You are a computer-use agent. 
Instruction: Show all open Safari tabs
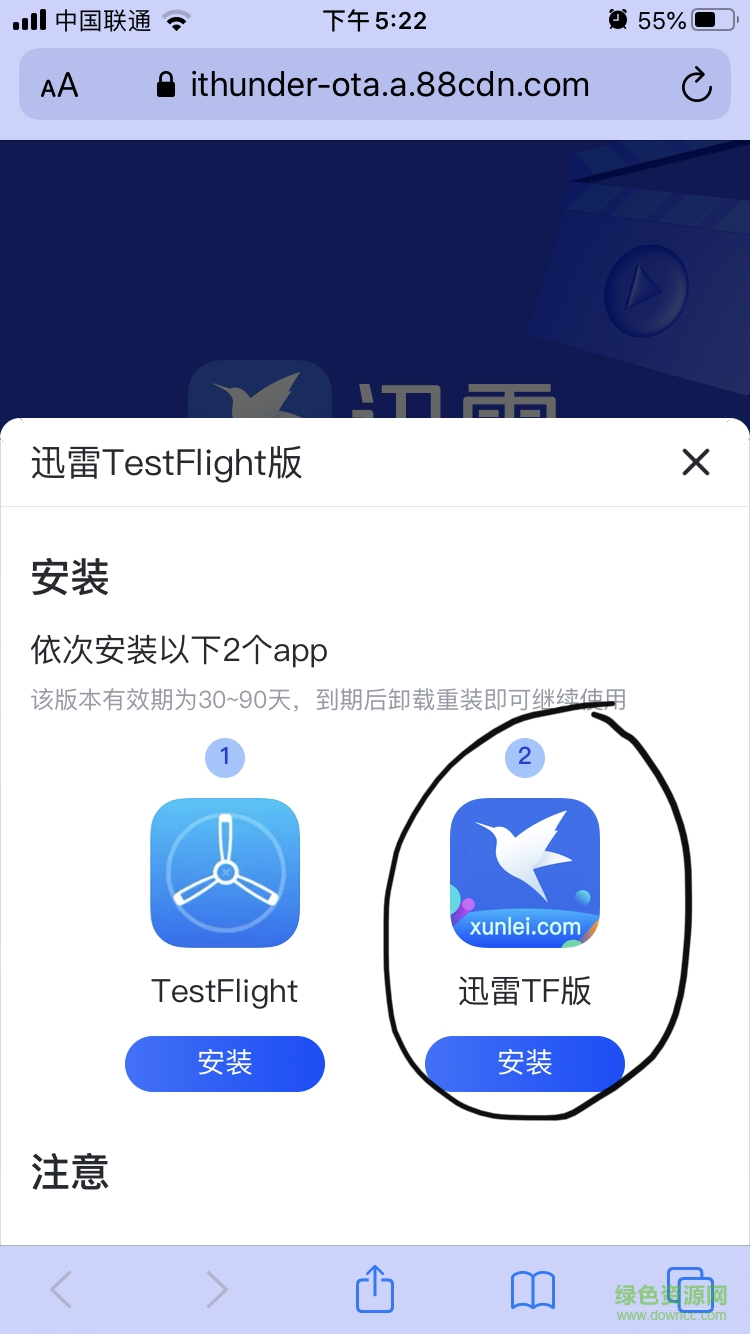click(x=689, y=1289)
